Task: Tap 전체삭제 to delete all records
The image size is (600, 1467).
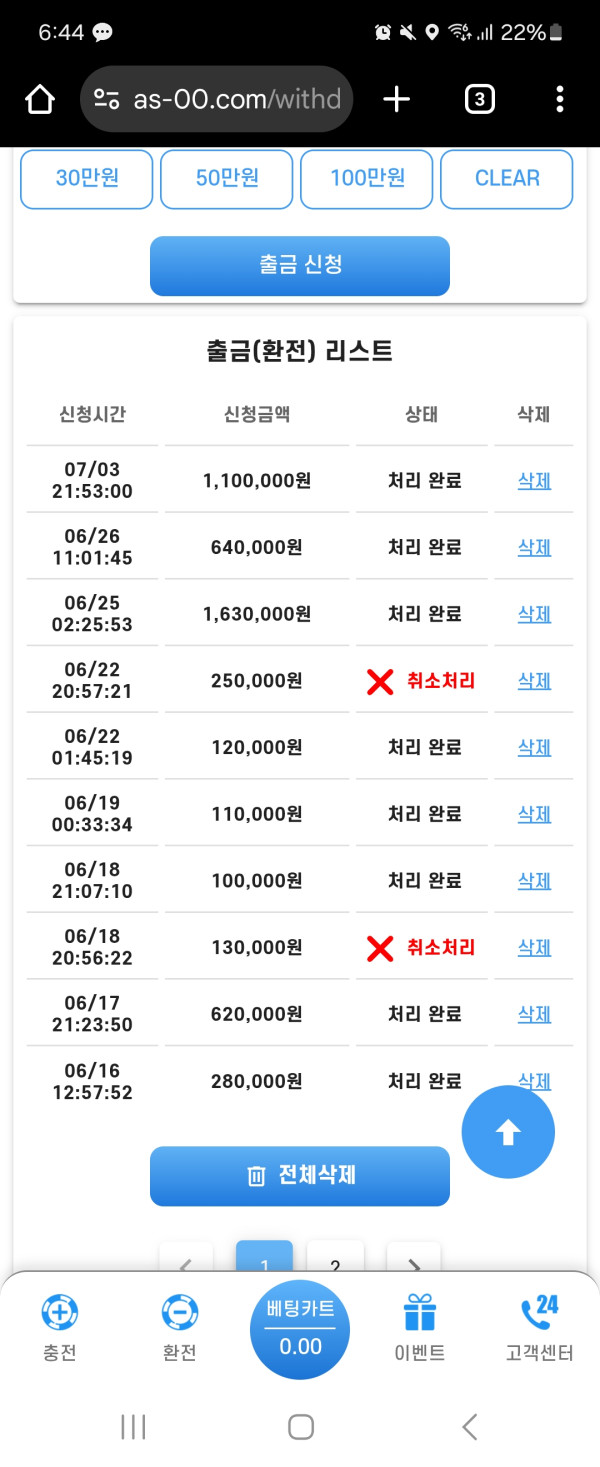Action: click(300, 1176)
